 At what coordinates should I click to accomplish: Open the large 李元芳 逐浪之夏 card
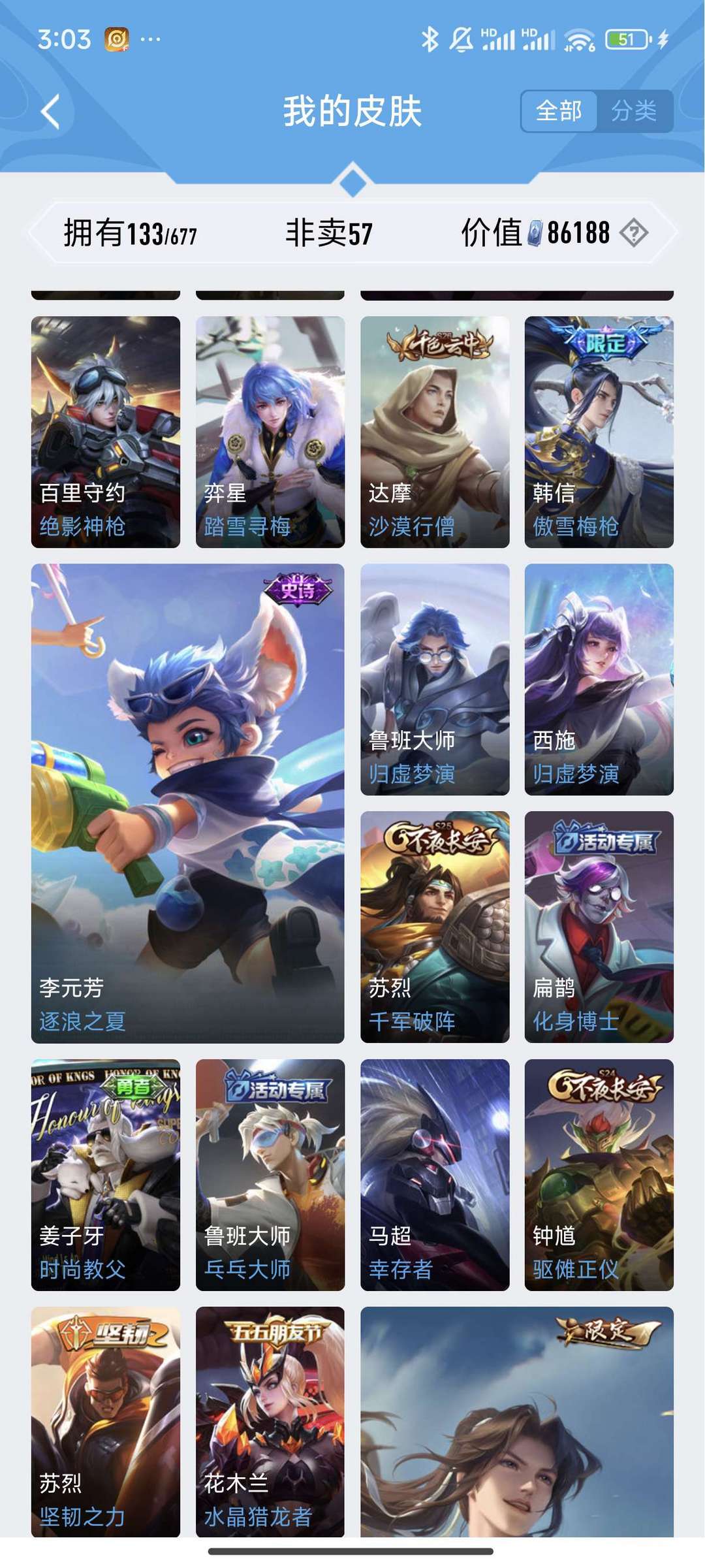coord(188,803)
